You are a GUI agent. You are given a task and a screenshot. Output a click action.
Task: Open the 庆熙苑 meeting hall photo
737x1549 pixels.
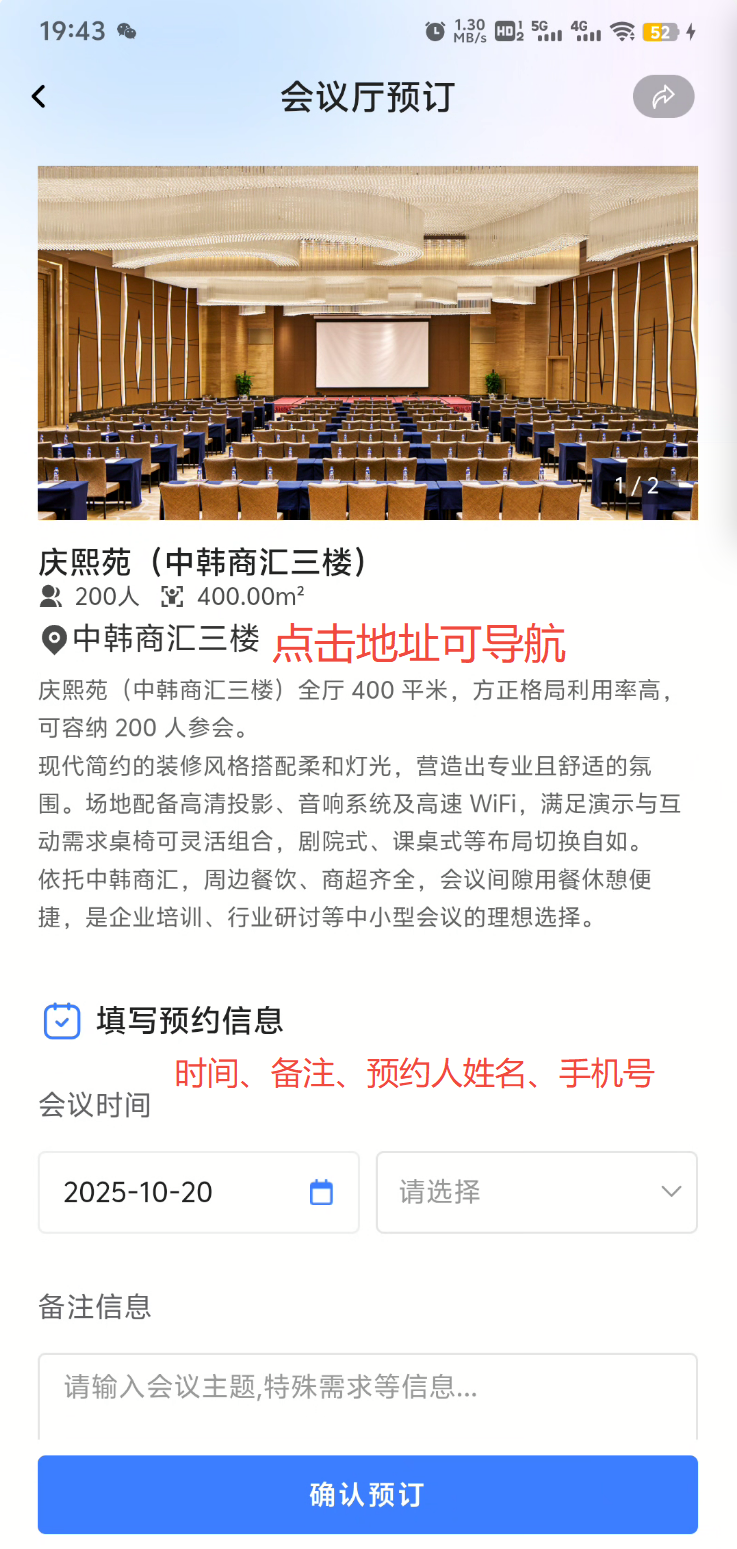click(x=368, y=342)
